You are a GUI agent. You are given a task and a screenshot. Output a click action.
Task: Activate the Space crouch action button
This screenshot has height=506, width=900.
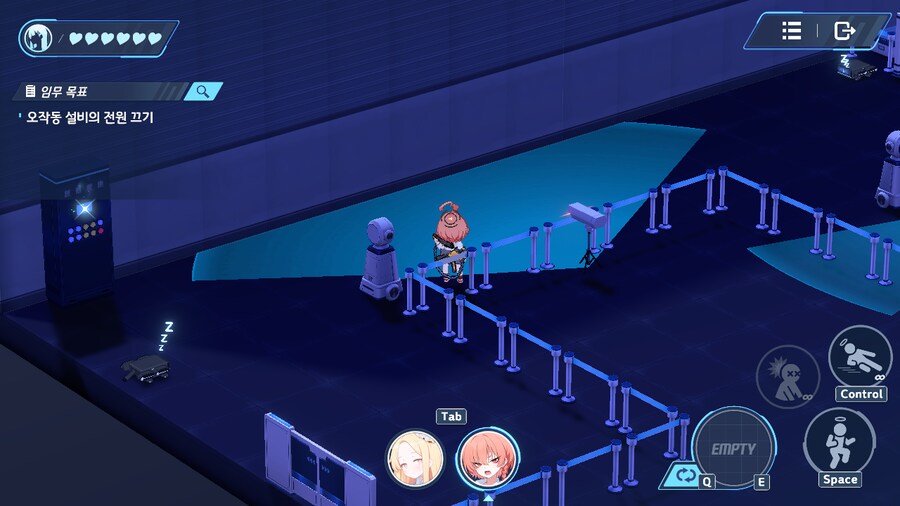tap(839, 441)
